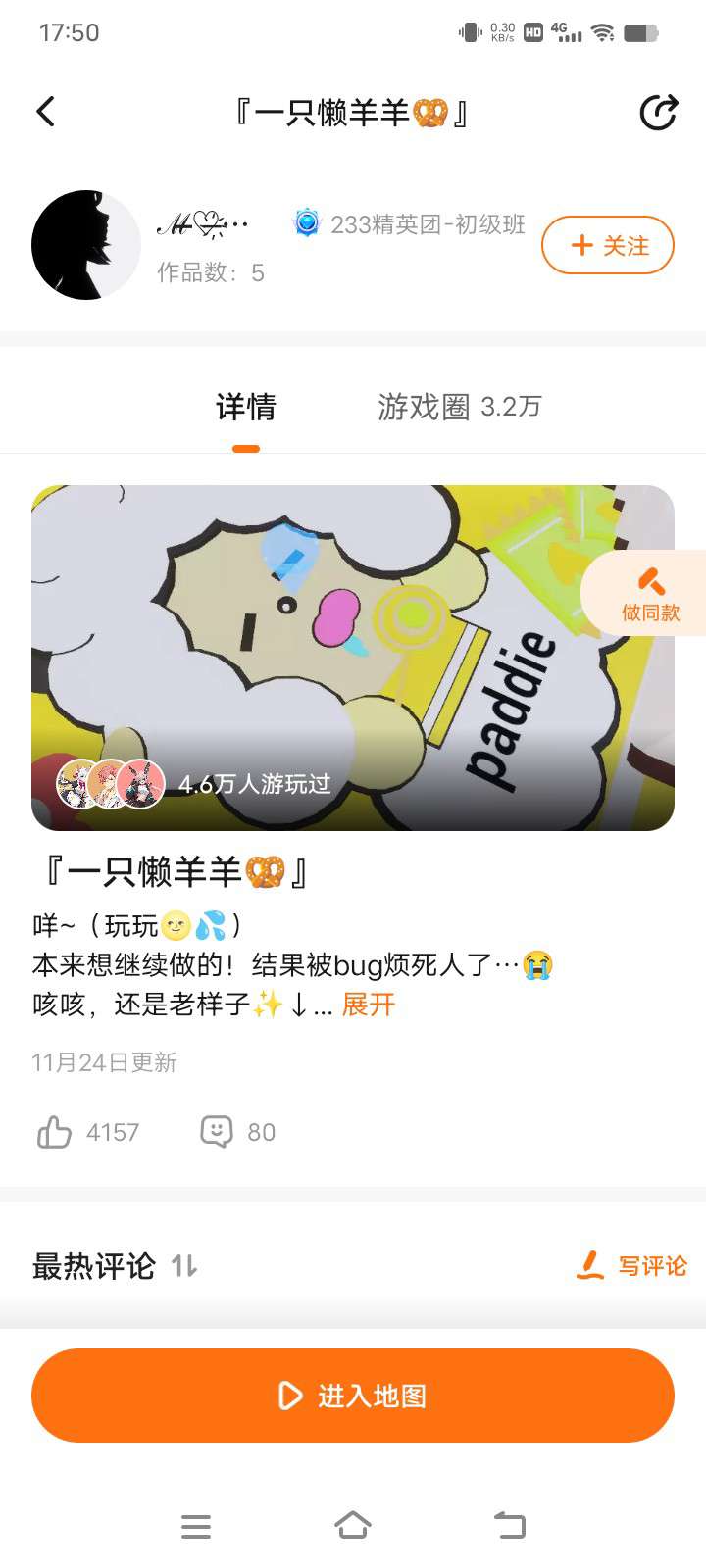The height and width of the screenshot is (1568, 706).
Task: Select the 详情 tab
Action: pos(246,407)
